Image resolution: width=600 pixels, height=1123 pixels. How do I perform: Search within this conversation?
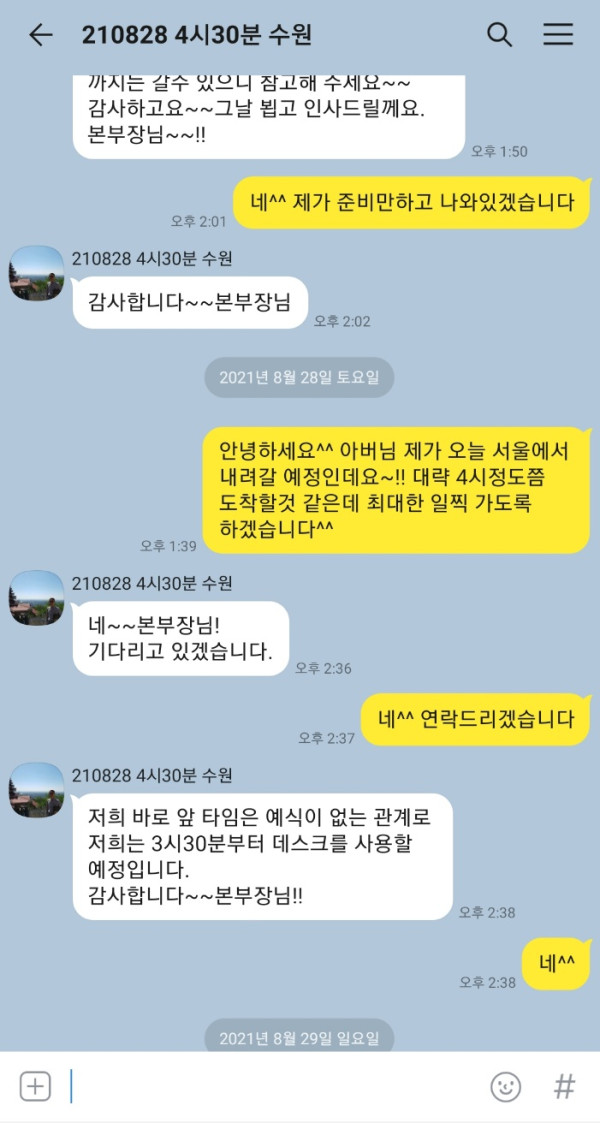(x=499, y=35)
